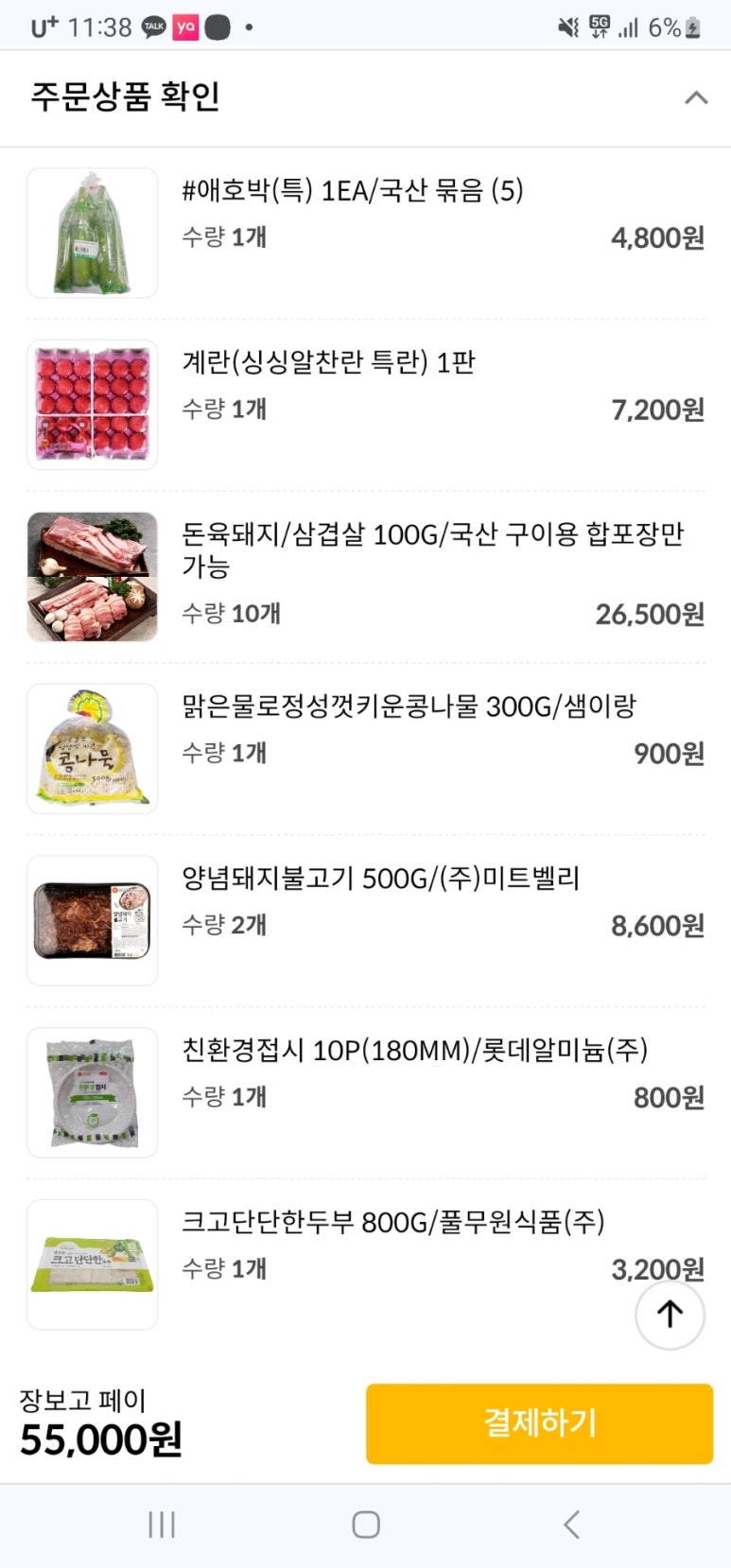Select the 양념돼지불고기 500G product image
731x1568 pixels.
[93, 921]
